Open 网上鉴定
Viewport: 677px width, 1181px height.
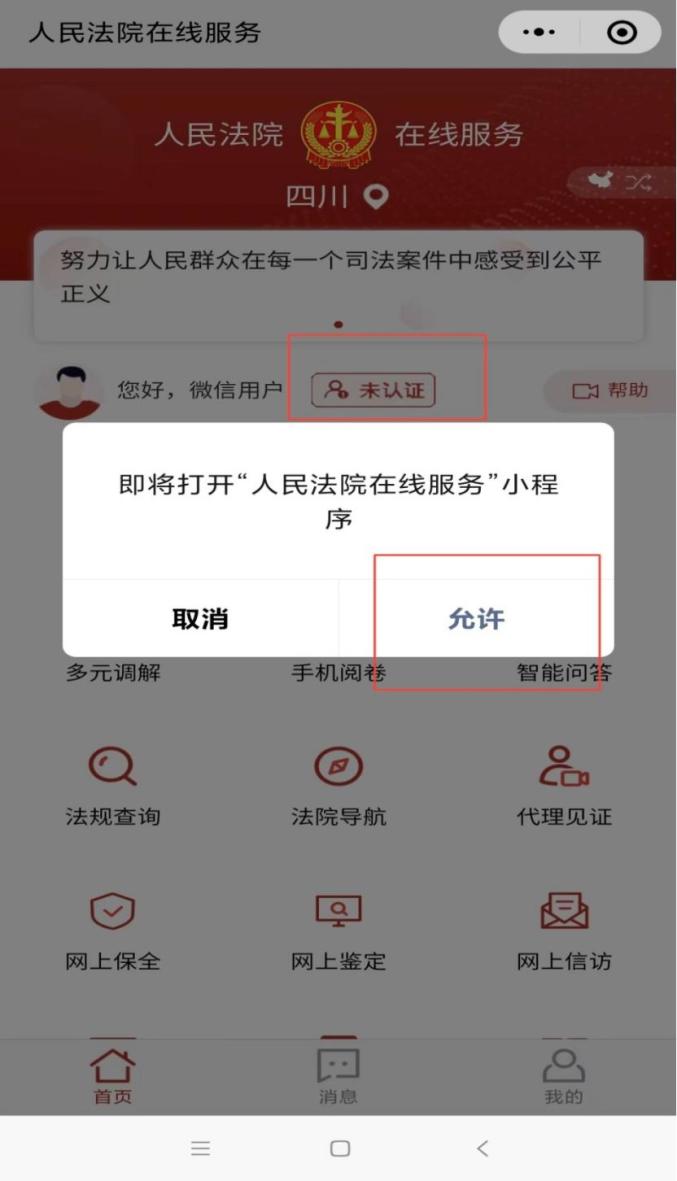338,932
